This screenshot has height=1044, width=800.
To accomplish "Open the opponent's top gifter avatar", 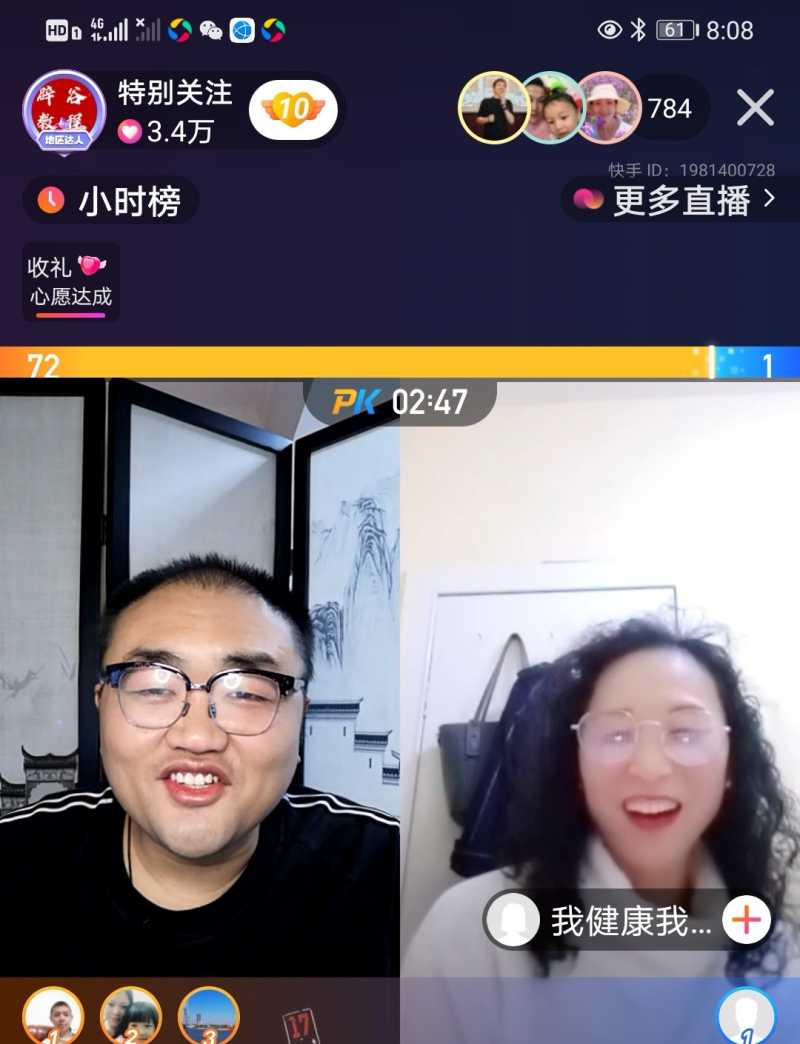I will coord(745,1016).
